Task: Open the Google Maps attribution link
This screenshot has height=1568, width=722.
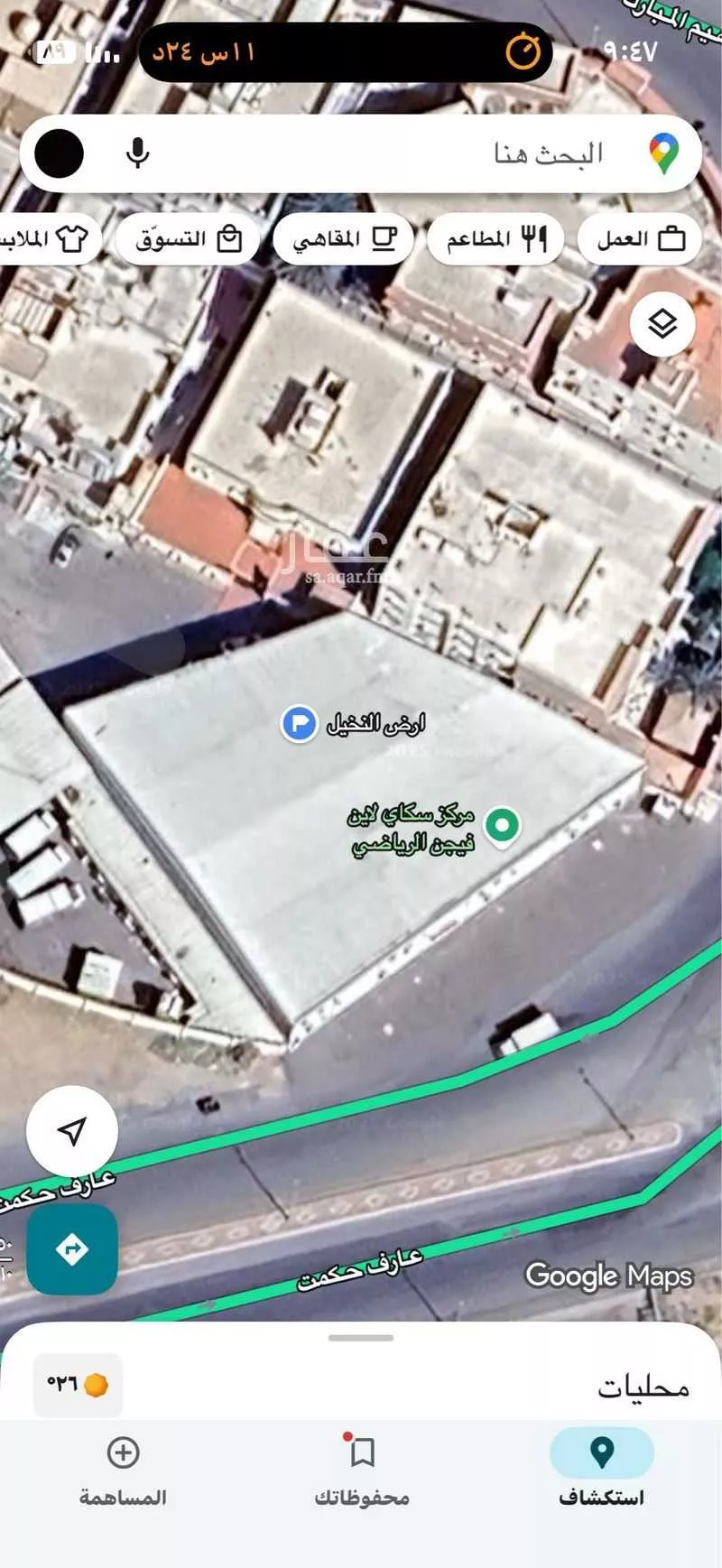Action: coord(608,1276)
